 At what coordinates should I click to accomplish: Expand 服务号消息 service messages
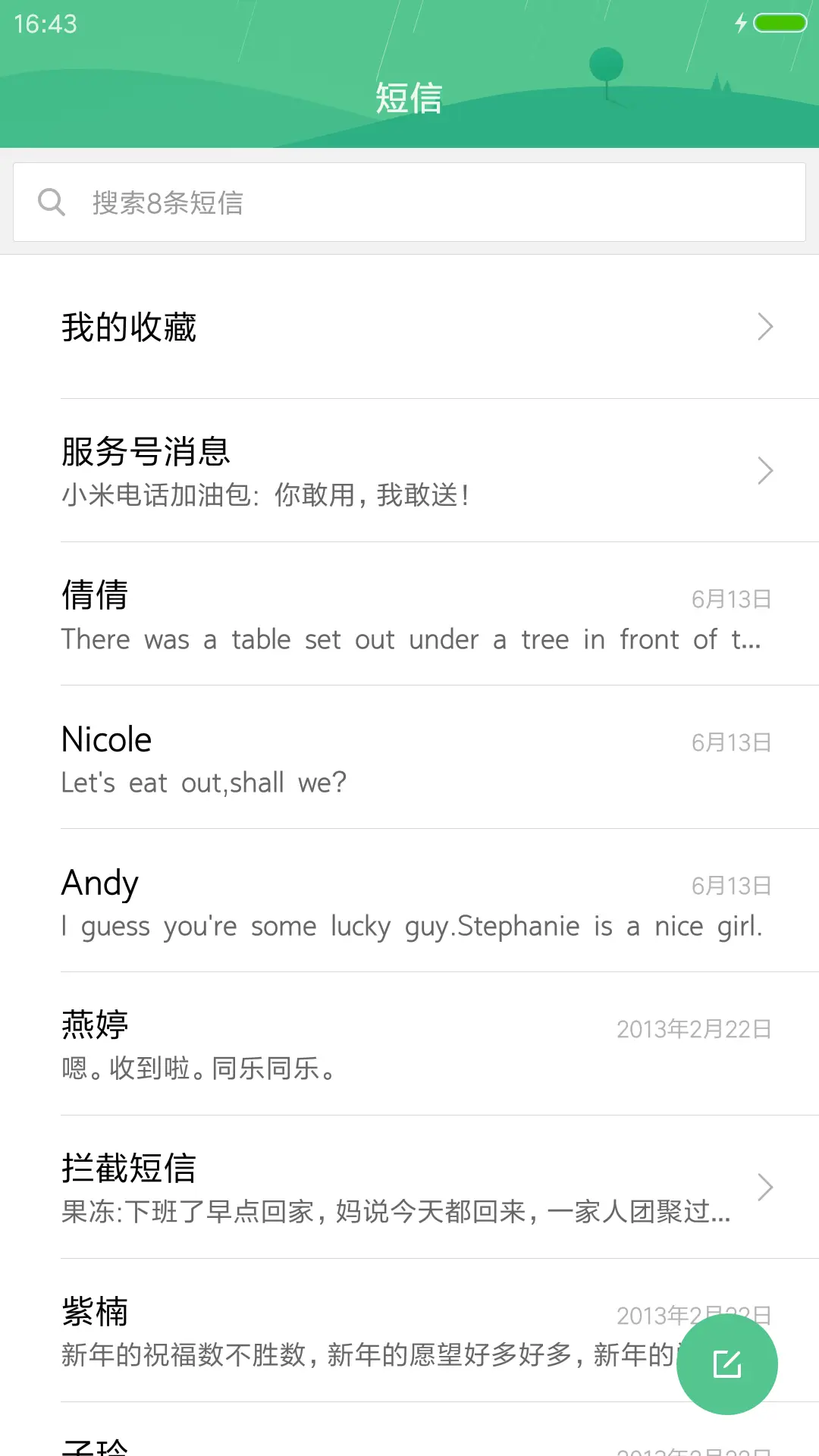(x=409, y=470)
